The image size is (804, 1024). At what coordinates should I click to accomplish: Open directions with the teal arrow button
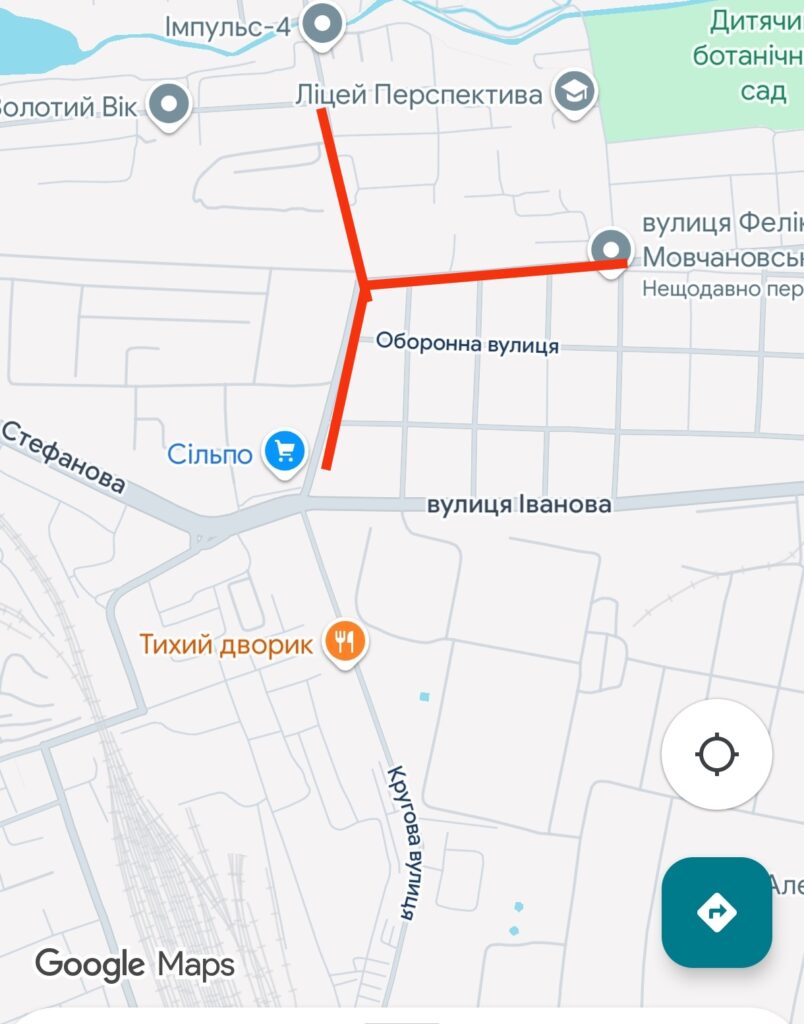pyautogui.click(x=716, y=911)
